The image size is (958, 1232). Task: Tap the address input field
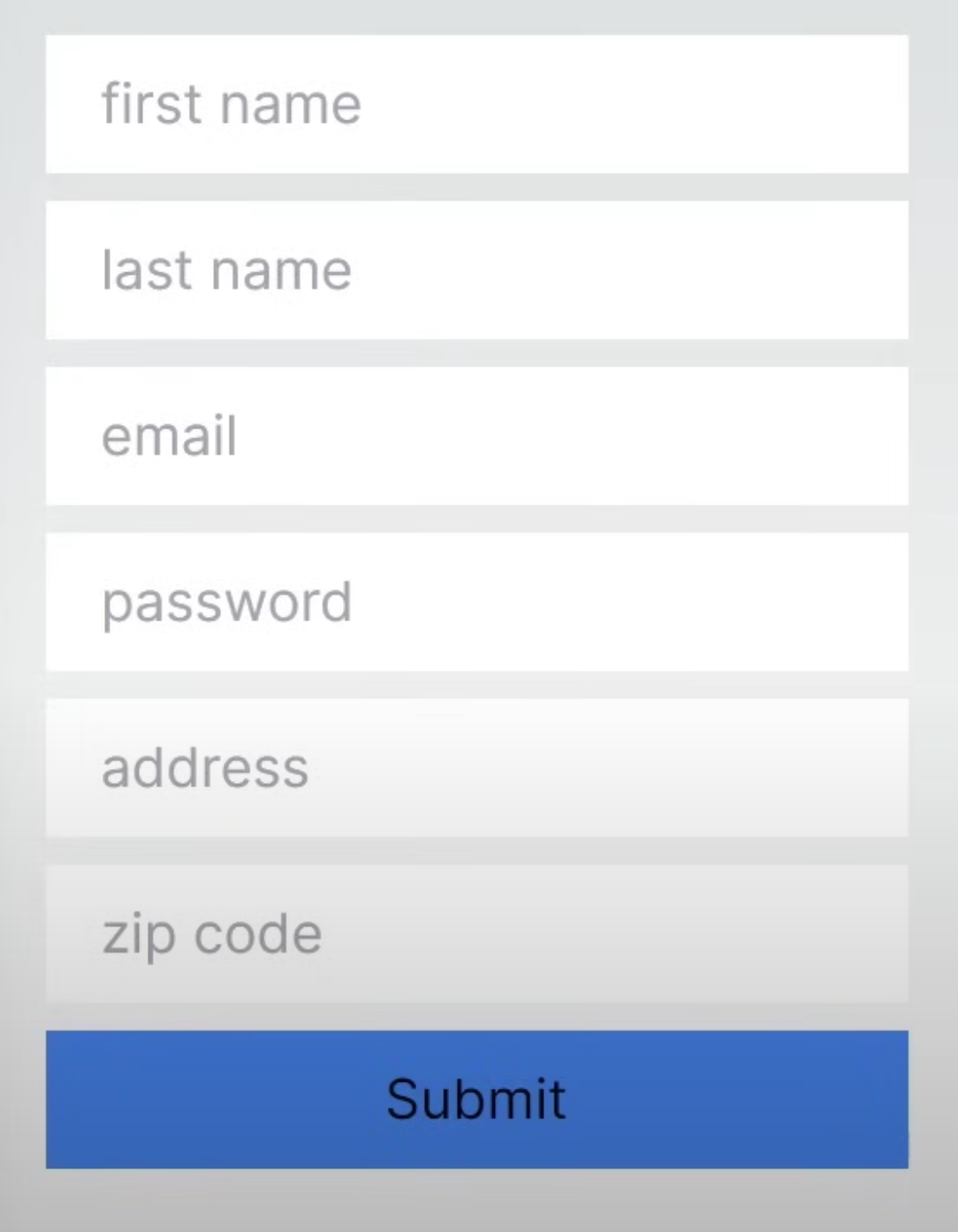[477, 767]
